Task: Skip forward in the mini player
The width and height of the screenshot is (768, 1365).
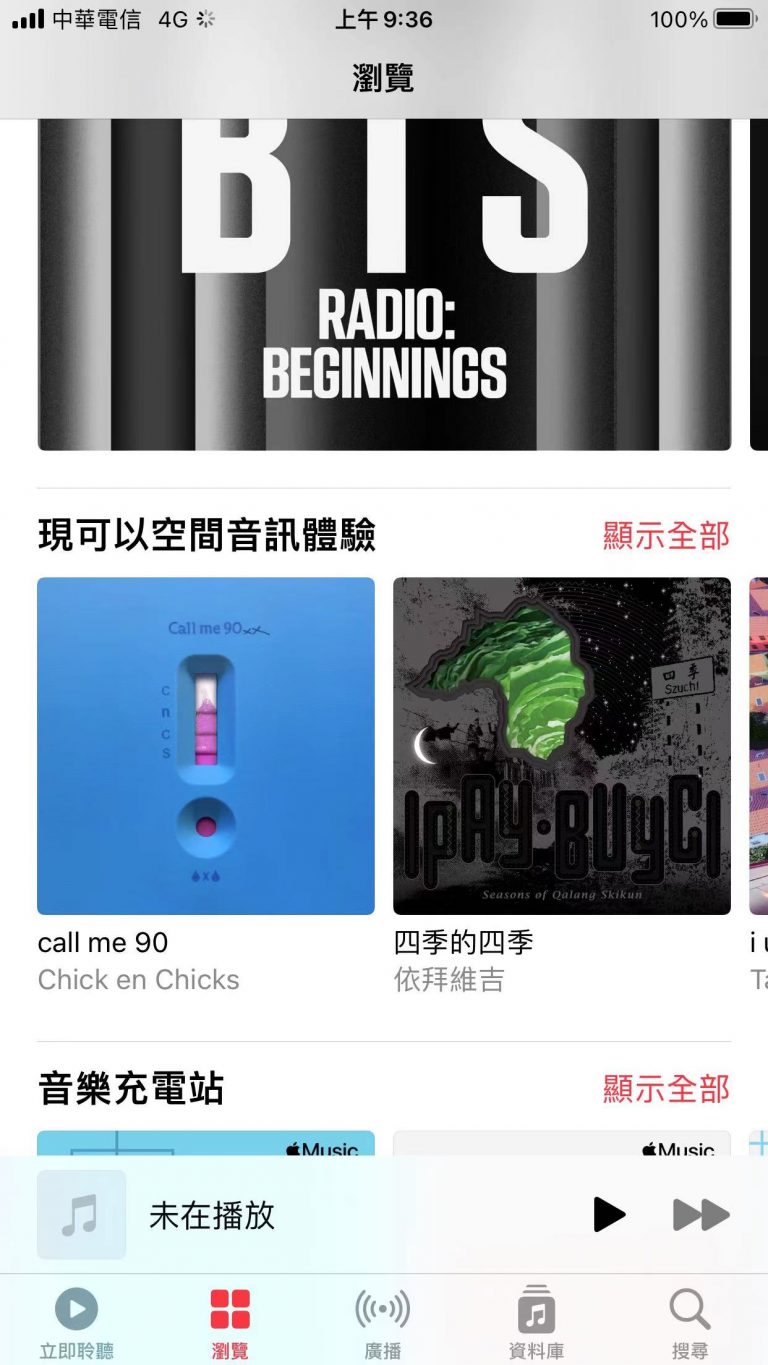Action: tap(700, 1215)
